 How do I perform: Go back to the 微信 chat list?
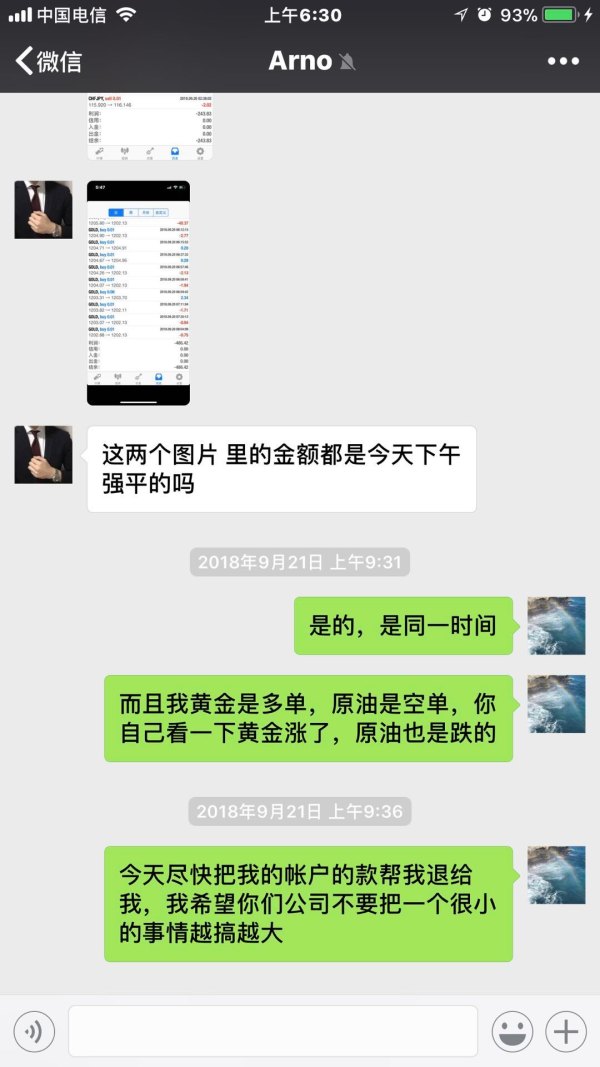48,61
